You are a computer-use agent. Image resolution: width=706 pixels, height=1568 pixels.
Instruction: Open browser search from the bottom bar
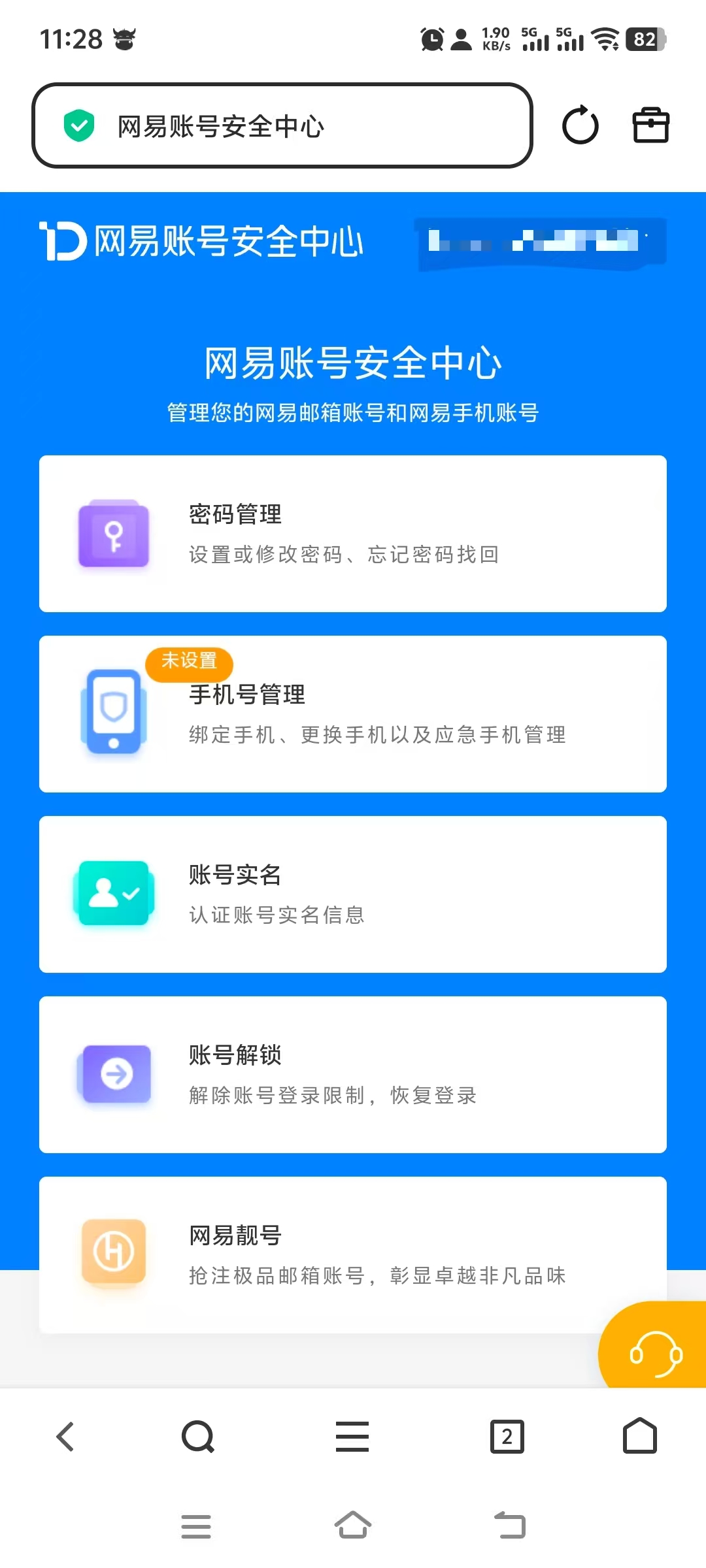[198, 1437]
